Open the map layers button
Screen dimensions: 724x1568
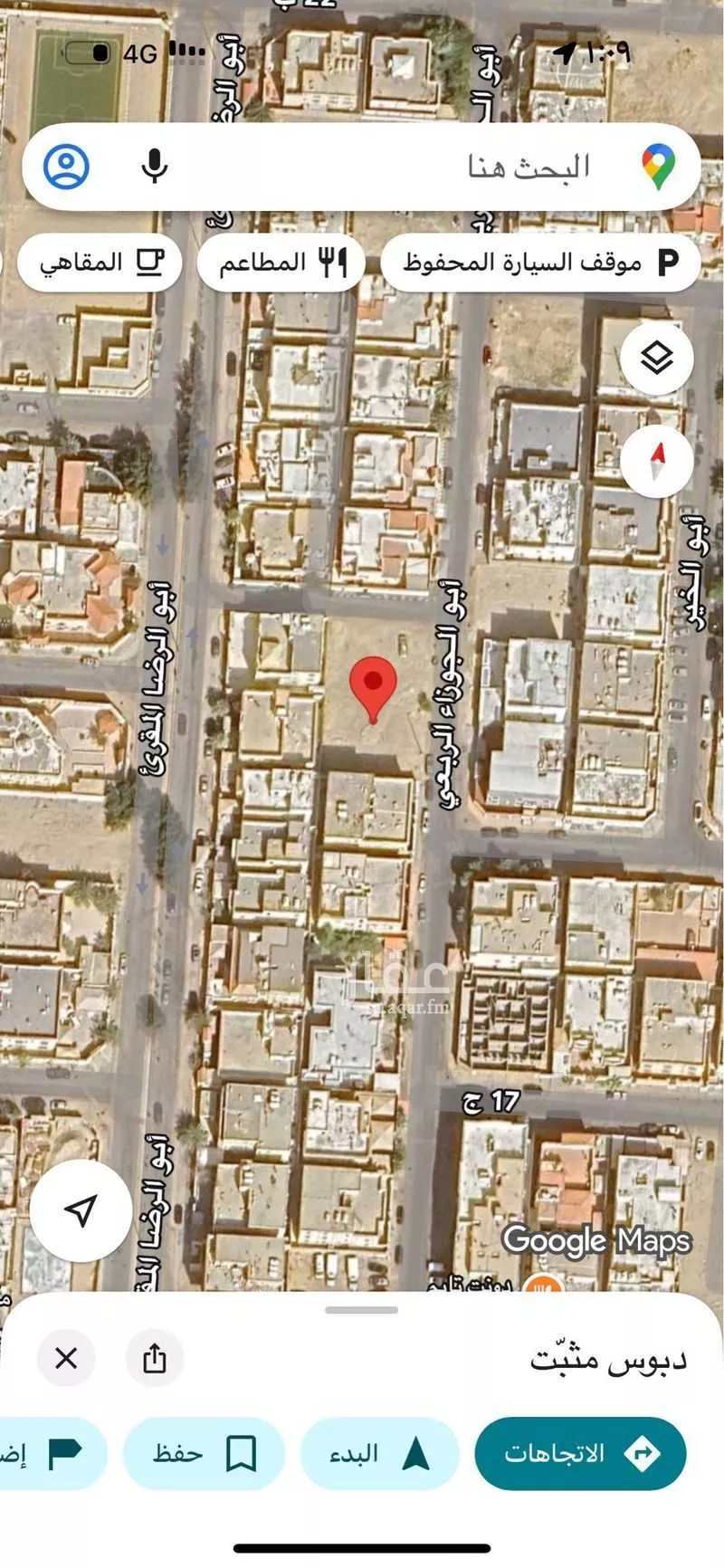click(657, 359)
